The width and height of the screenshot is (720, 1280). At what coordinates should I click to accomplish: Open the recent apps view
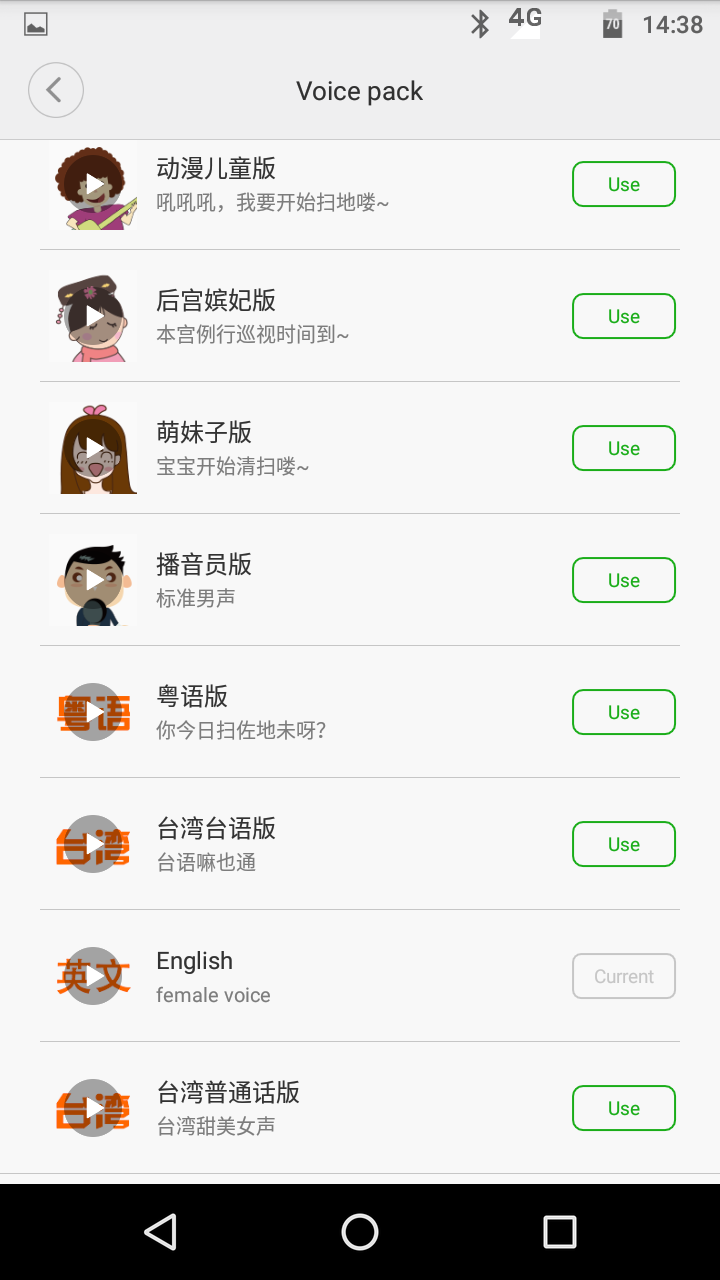click(560, 1232)
